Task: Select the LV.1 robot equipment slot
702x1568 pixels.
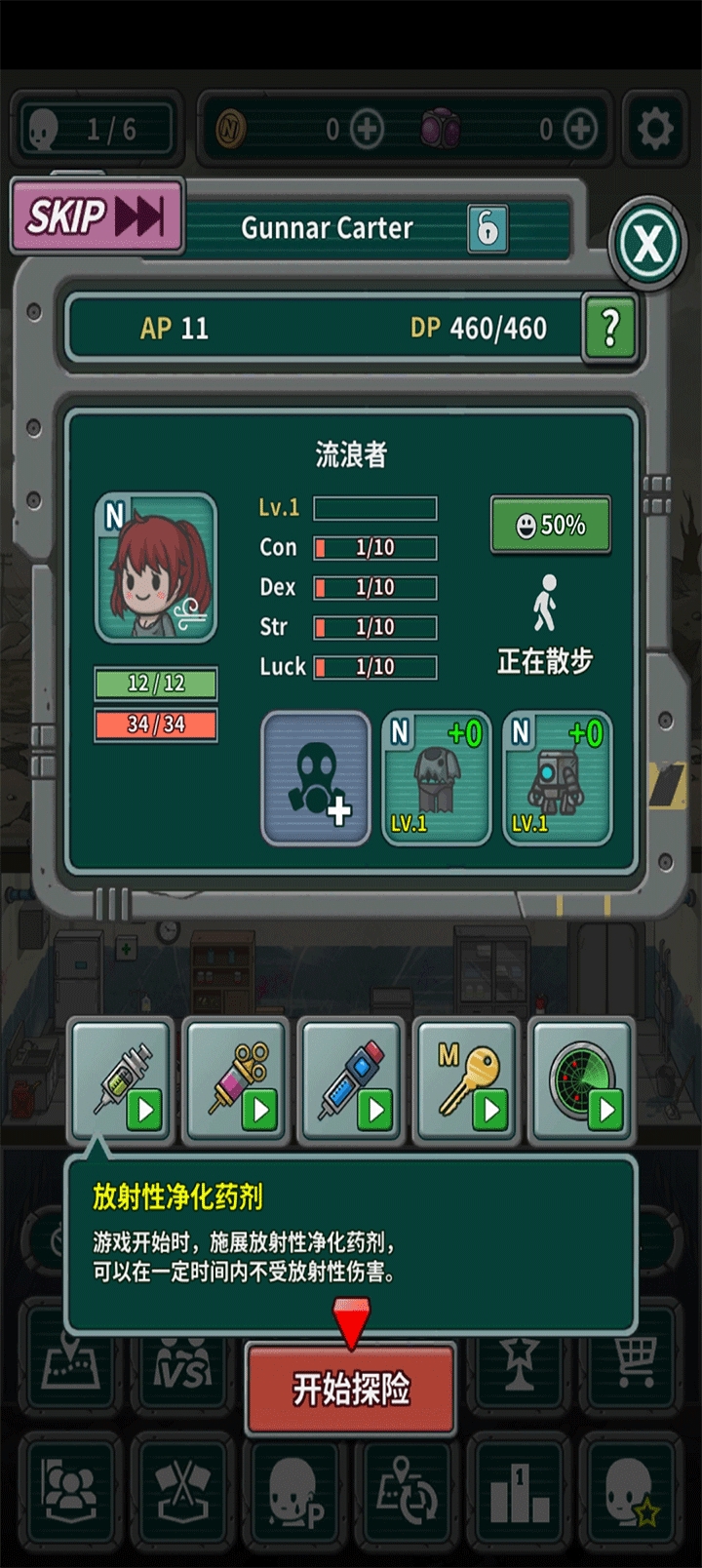Action: tap(557, 778)
